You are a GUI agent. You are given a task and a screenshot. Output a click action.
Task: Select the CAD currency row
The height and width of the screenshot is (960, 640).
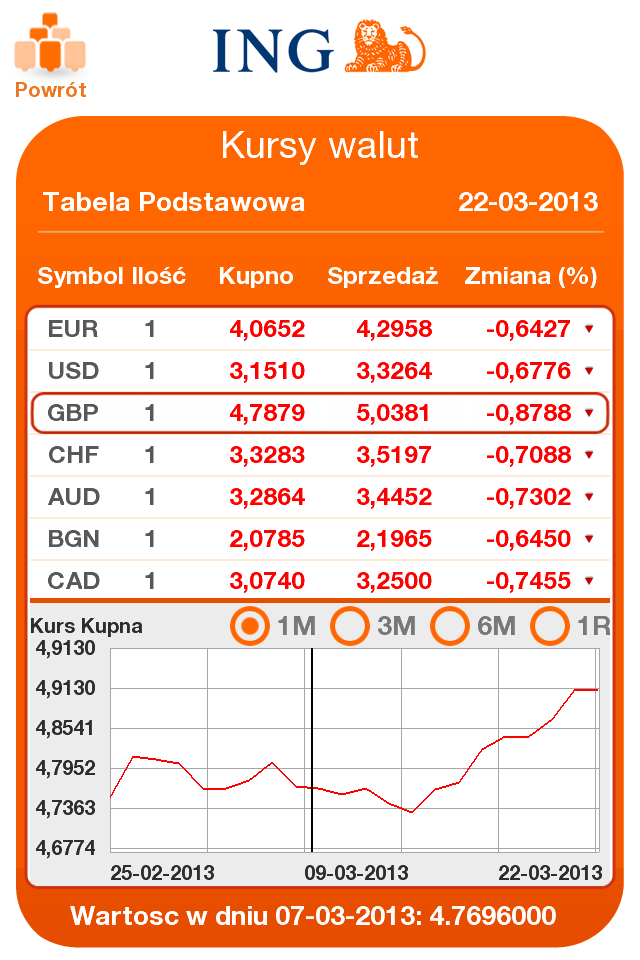320,580
